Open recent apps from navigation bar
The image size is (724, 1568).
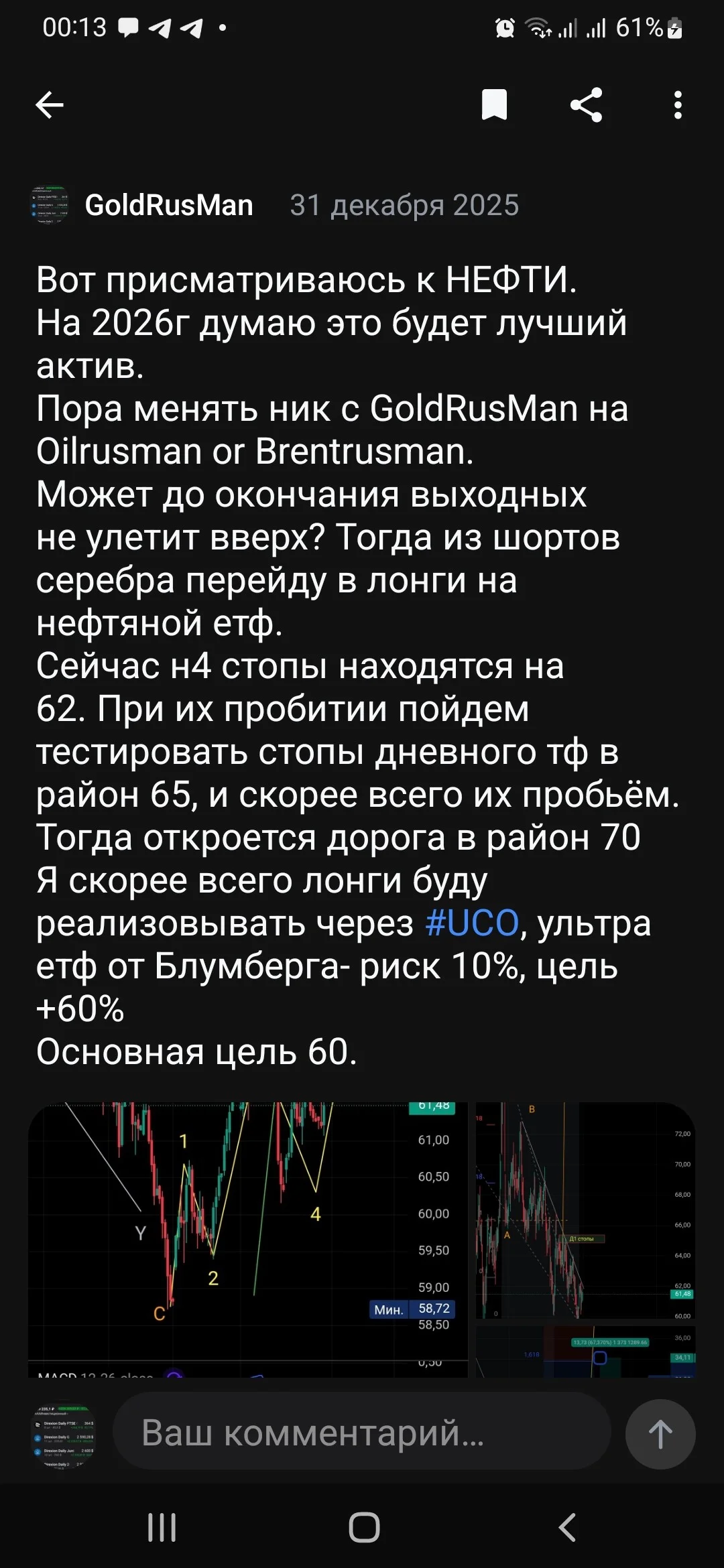162,1528
